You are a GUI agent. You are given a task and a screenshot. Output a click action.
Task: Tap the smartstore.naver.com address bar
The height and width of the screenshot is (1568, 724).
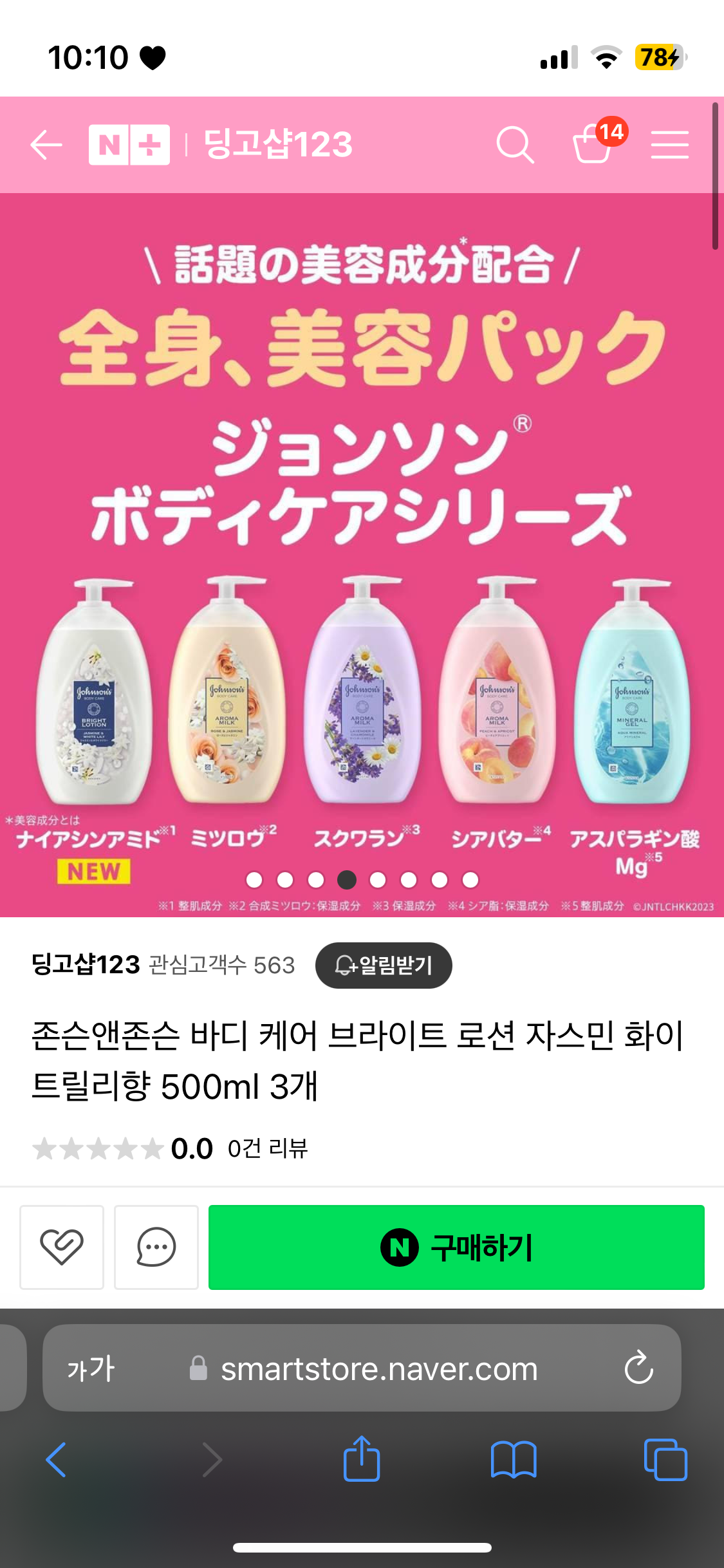(x=378, y=1368)
